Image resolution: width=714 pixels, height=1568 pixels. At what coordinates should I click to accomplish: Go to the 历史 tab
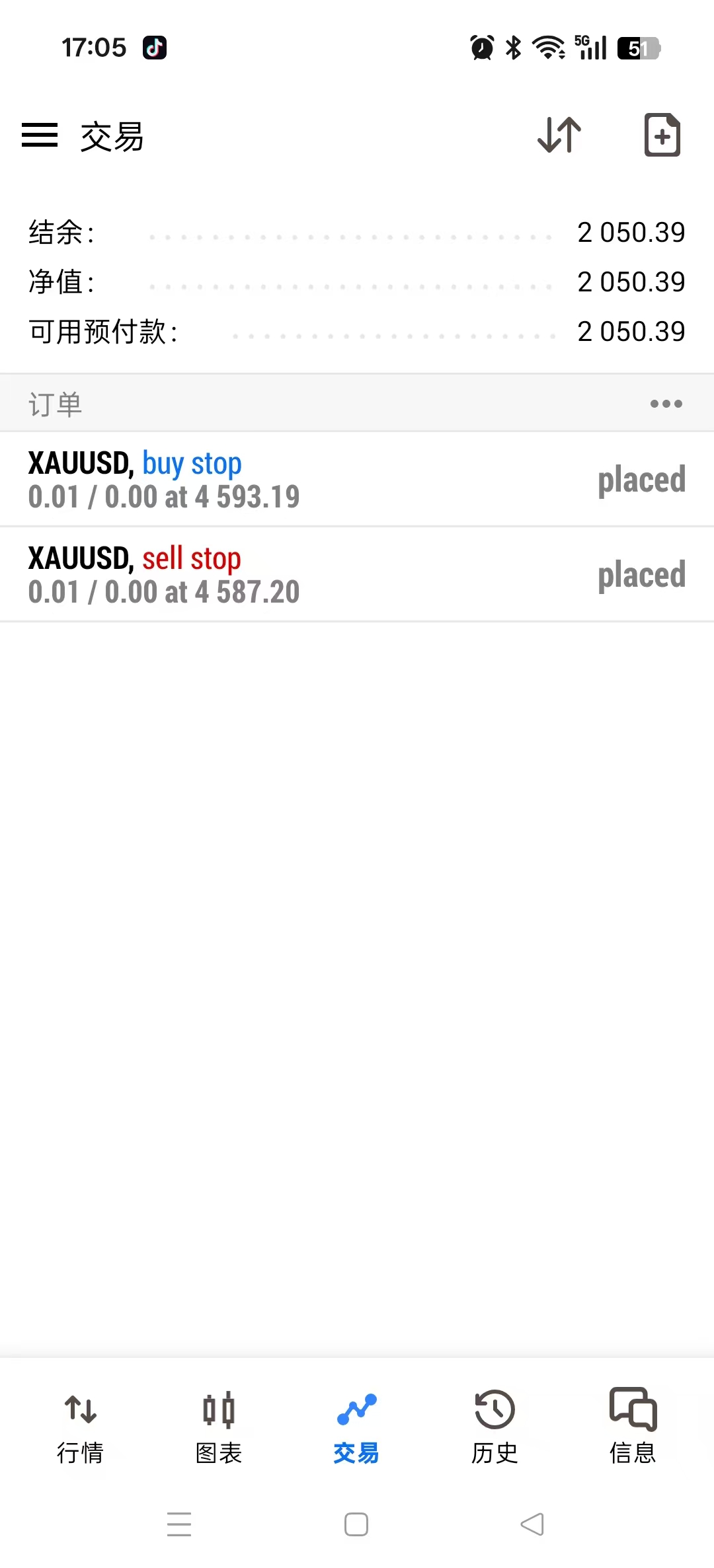point(495,1427)
